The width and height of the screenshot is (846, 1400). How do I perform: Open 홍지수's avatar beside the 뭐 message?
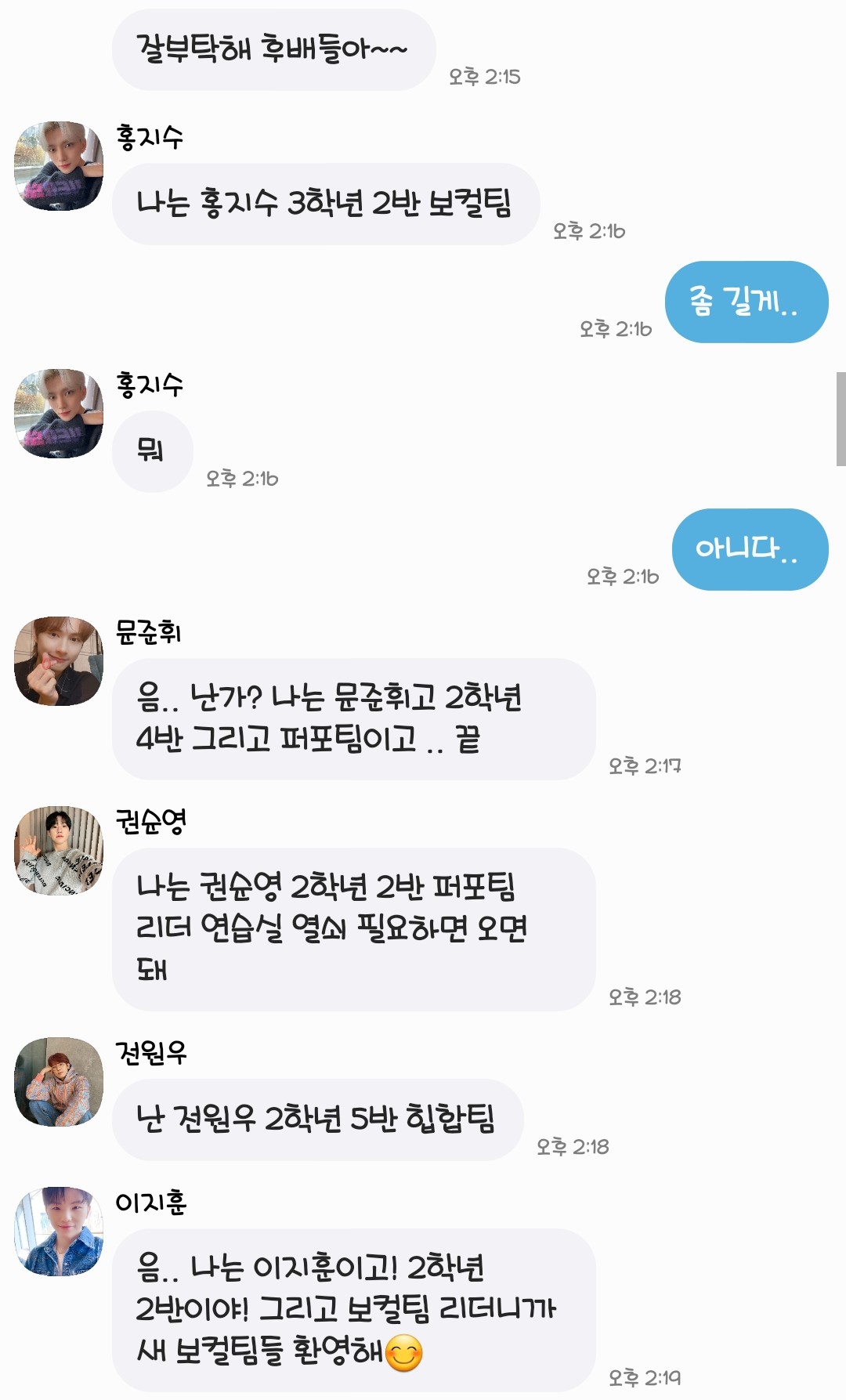pos(59,414)
